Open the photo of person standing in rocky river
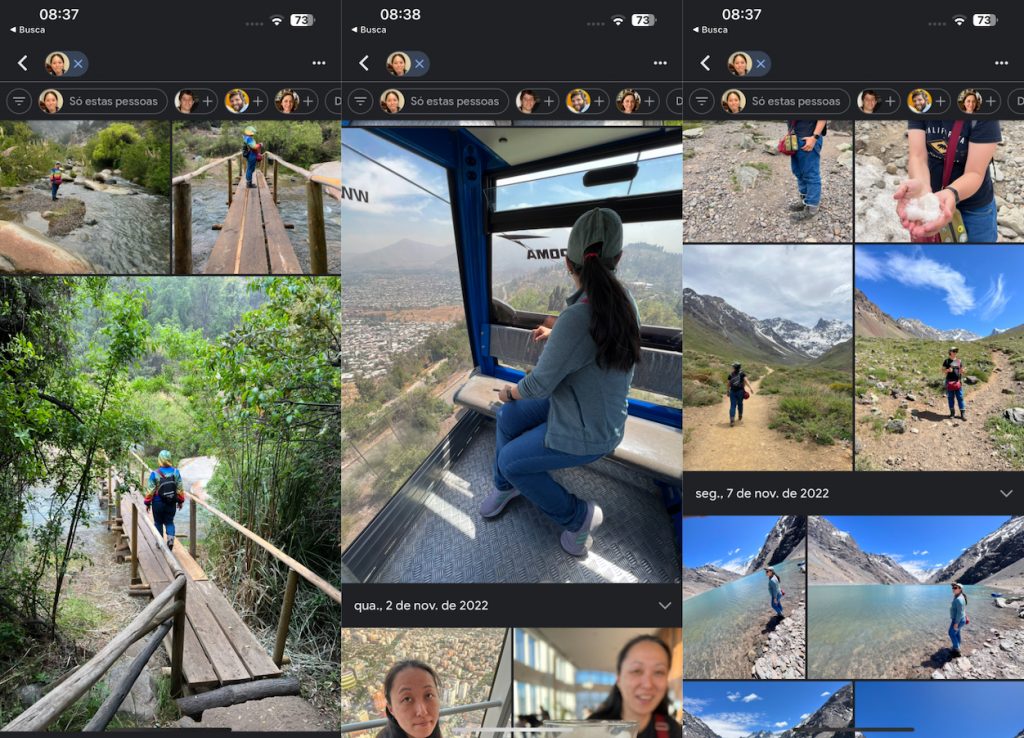 (84, 197)
